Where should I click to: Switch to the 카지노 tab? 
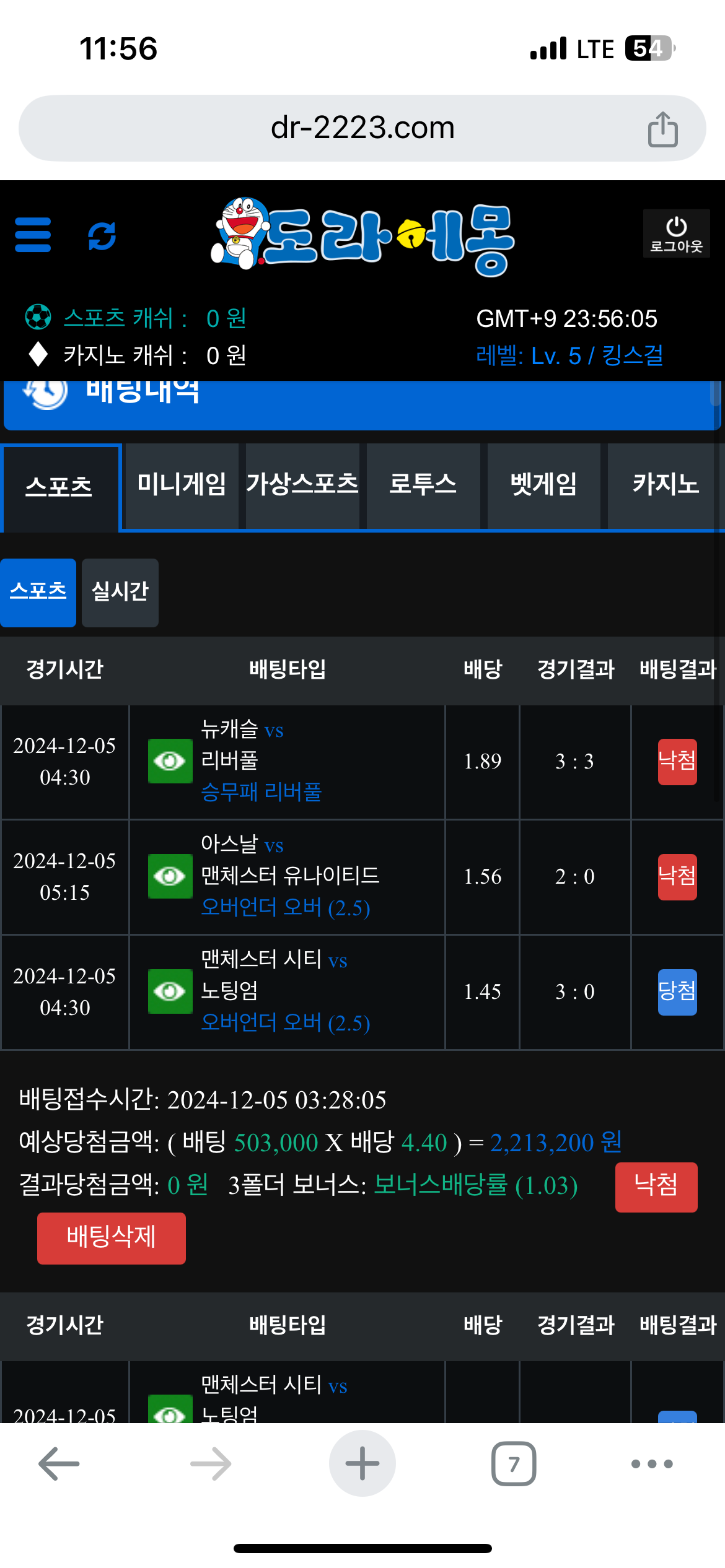(665, 484)
